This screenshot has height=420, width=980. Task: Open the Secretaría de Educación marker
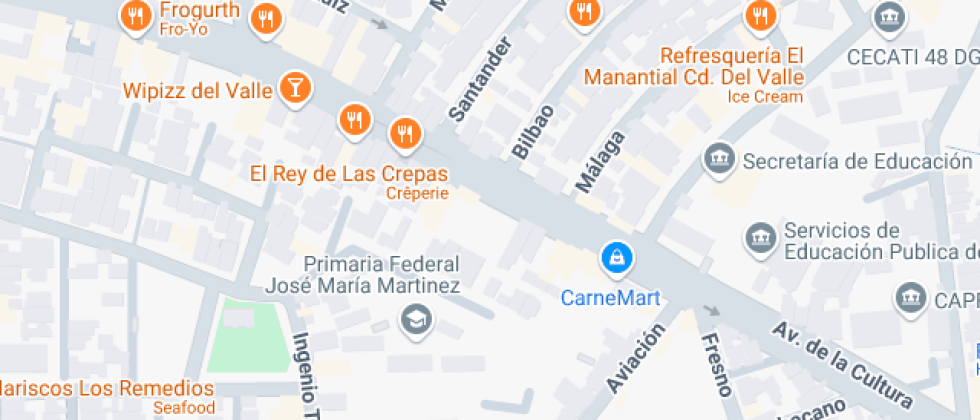718,158
